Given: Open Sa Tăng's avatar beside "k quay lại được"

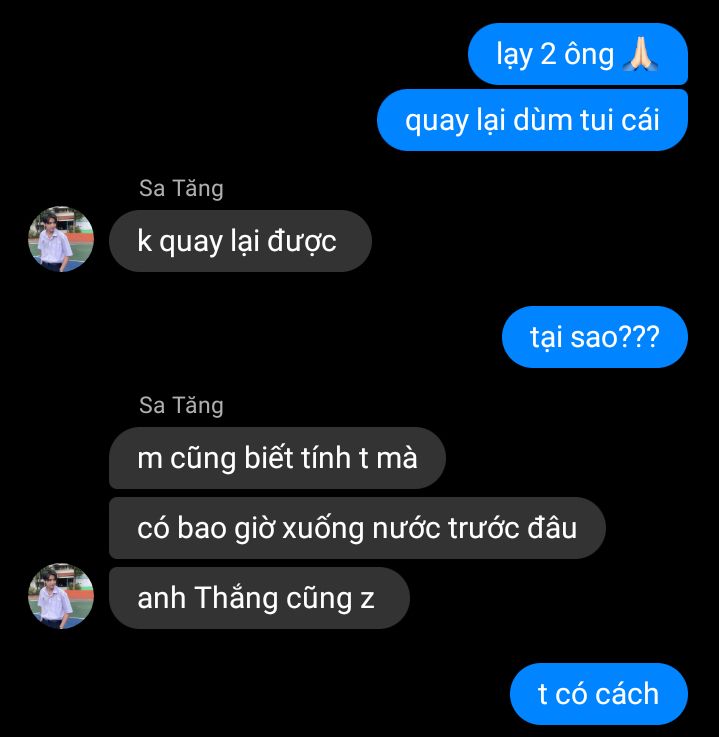Looking at the screenshot, I should (x=61, y=240).
